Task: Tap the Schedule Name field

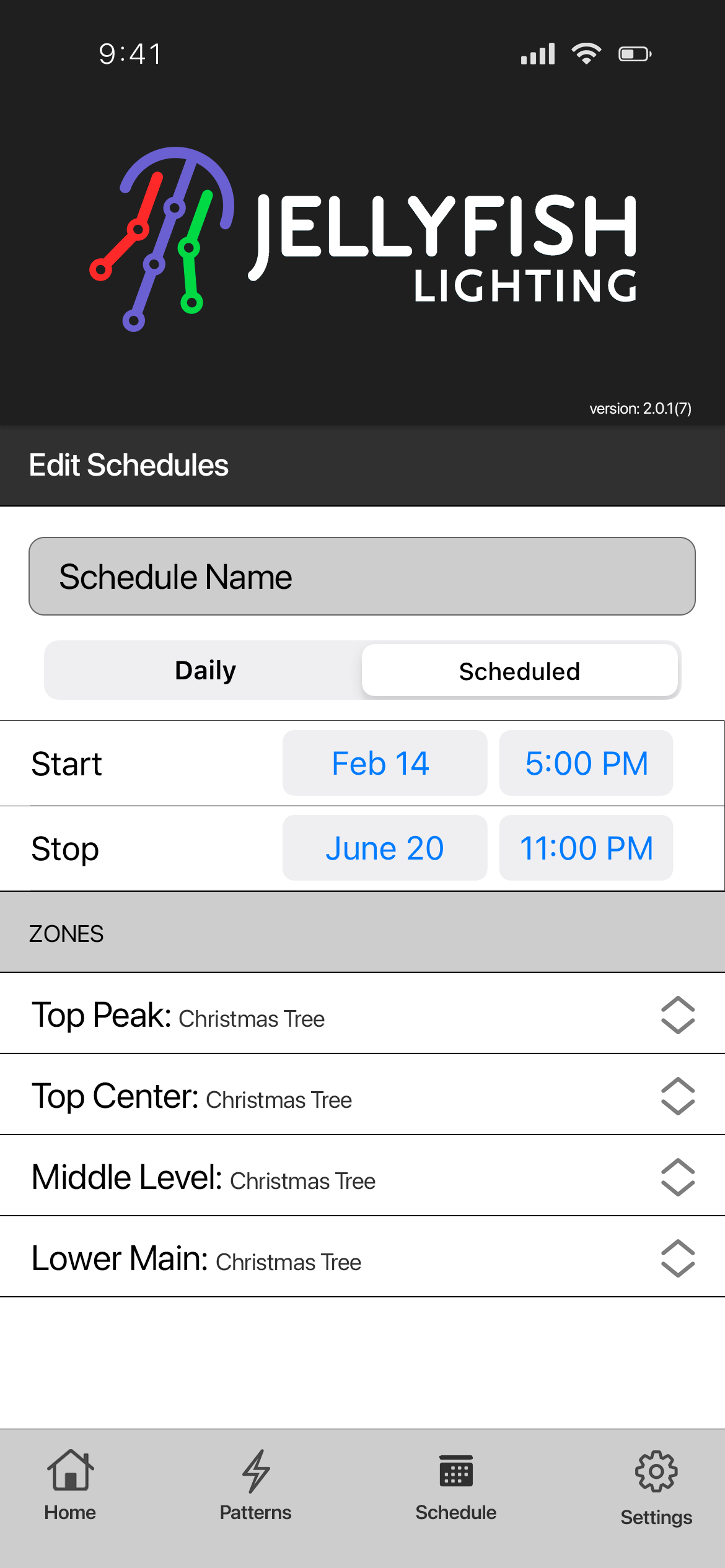Action: click(x=362, y=577)
